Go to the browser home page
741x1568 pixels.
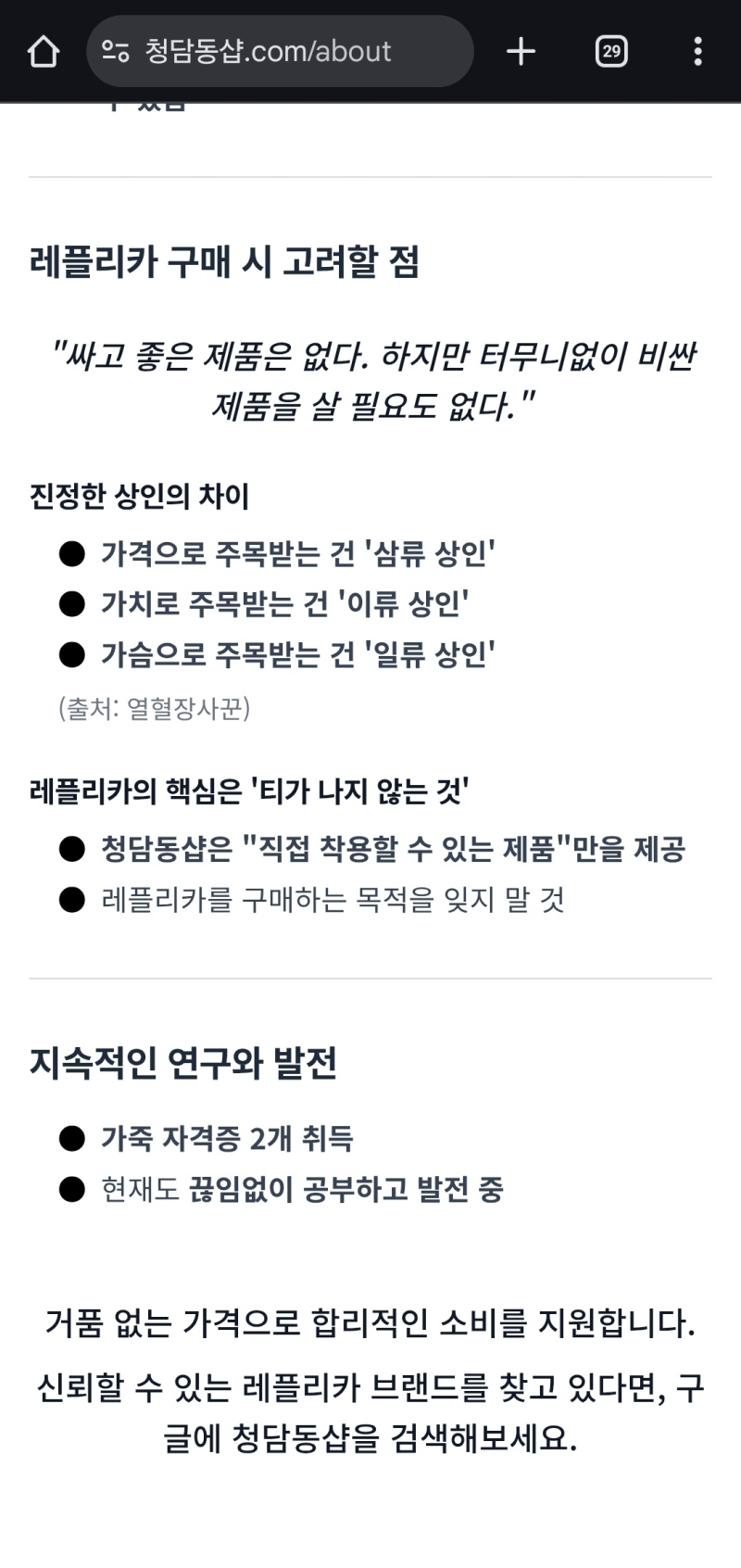click(x=43, y=51)
